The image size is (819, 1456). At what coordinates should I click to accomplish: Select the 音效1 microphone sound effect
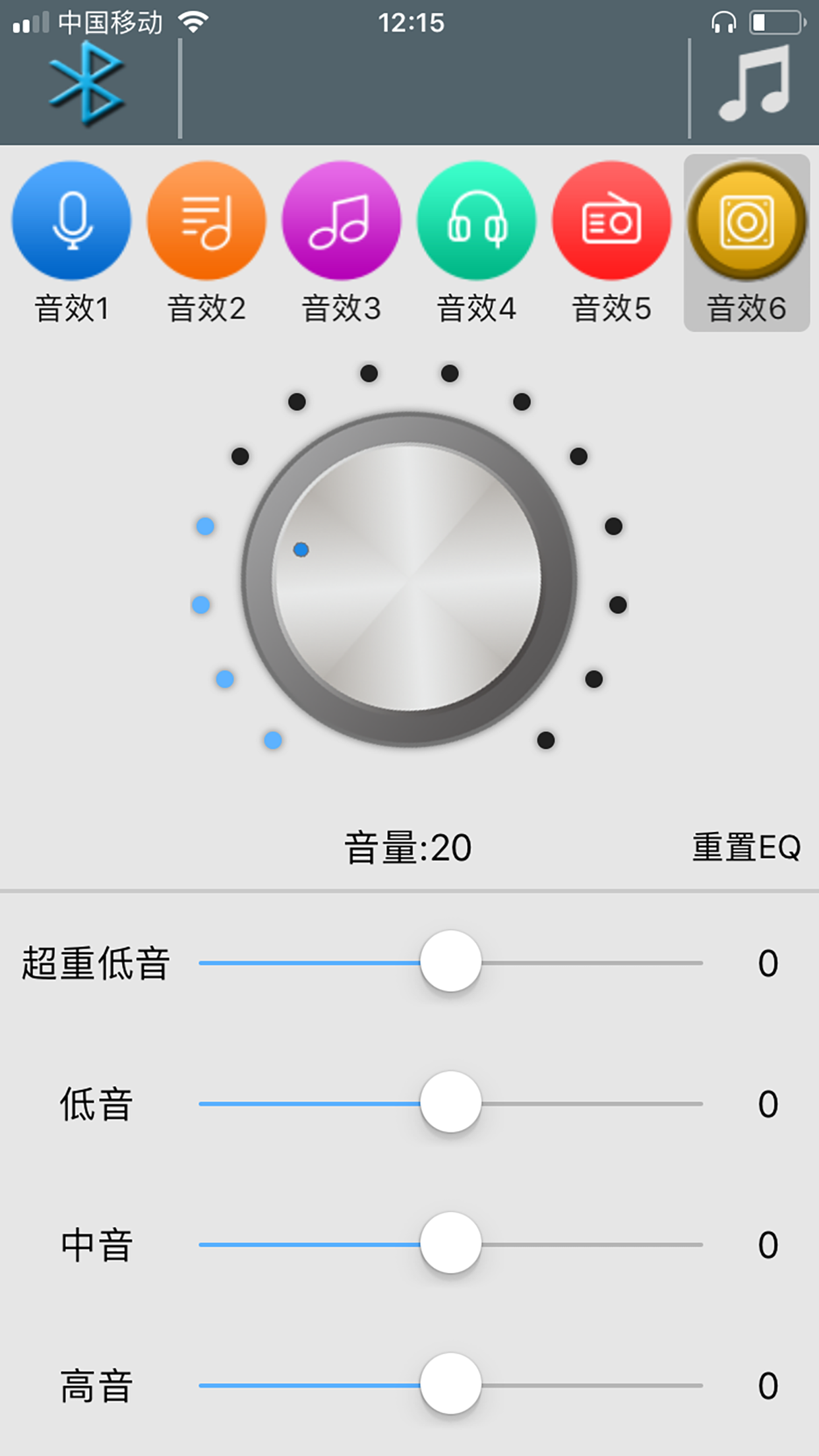point(71,220)
